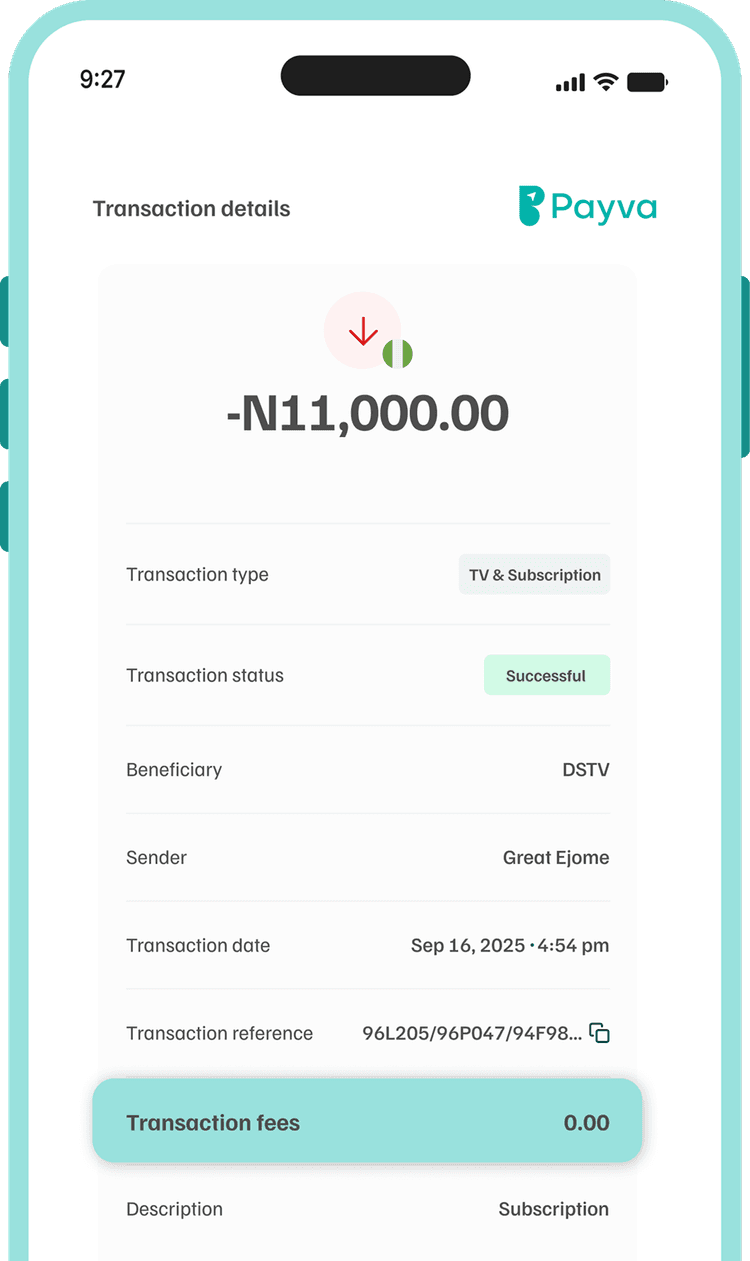Tap the 9:27 clock in the status bar
The height and width of the screenshot is (1261, 750).
103,78
